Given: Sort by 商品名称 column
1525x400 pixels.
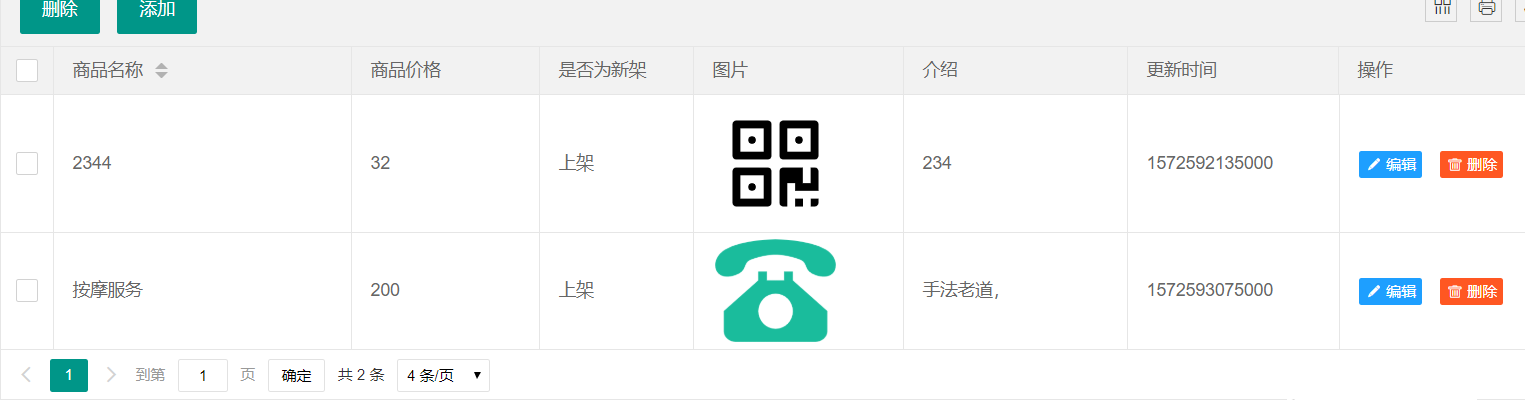Looking at the screenshot, I should point(161,71).
